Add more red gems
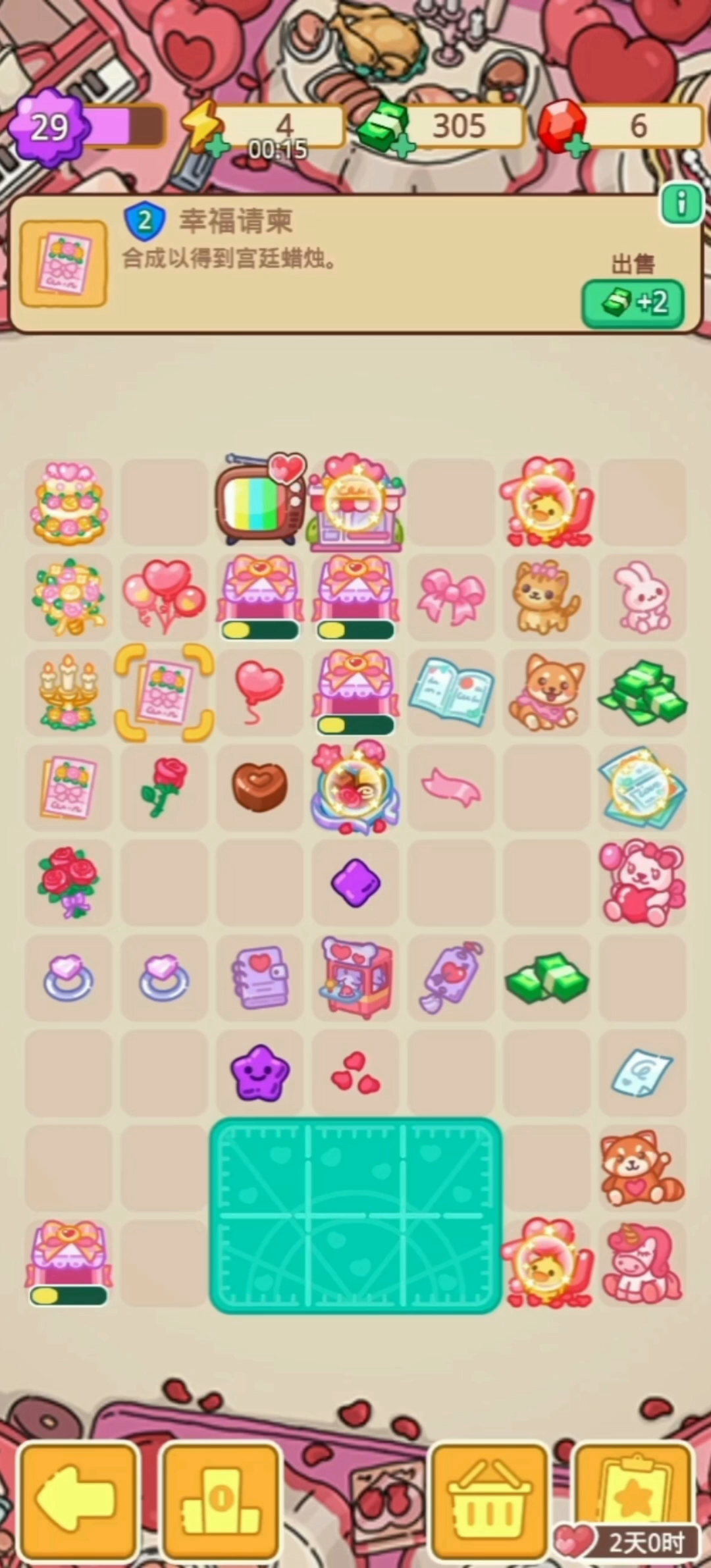711x1568 pixels. click(x=577, y=146)
